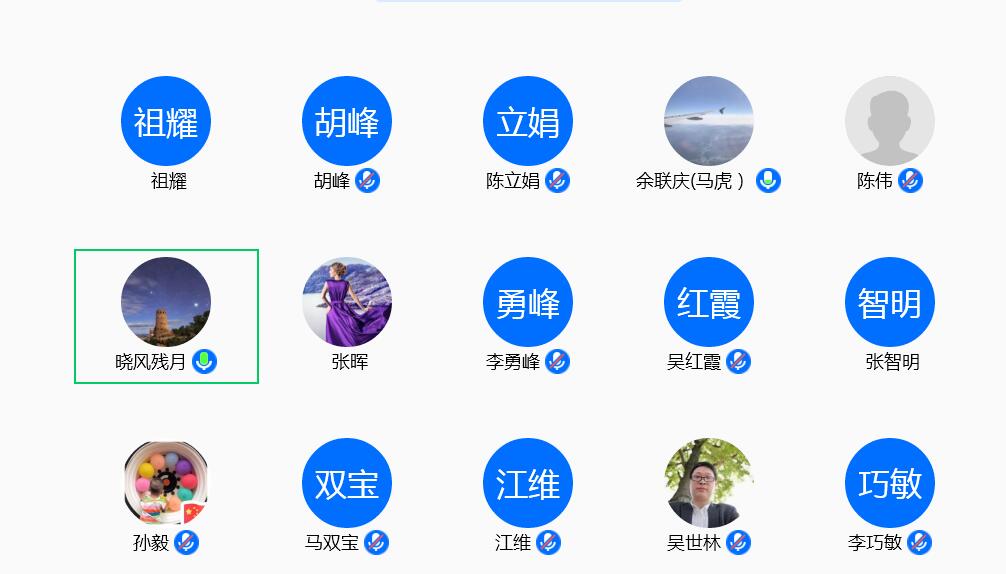Open 江维's participant tile
This screenshot has width=1006, height=574.
[x=528, y=483]
